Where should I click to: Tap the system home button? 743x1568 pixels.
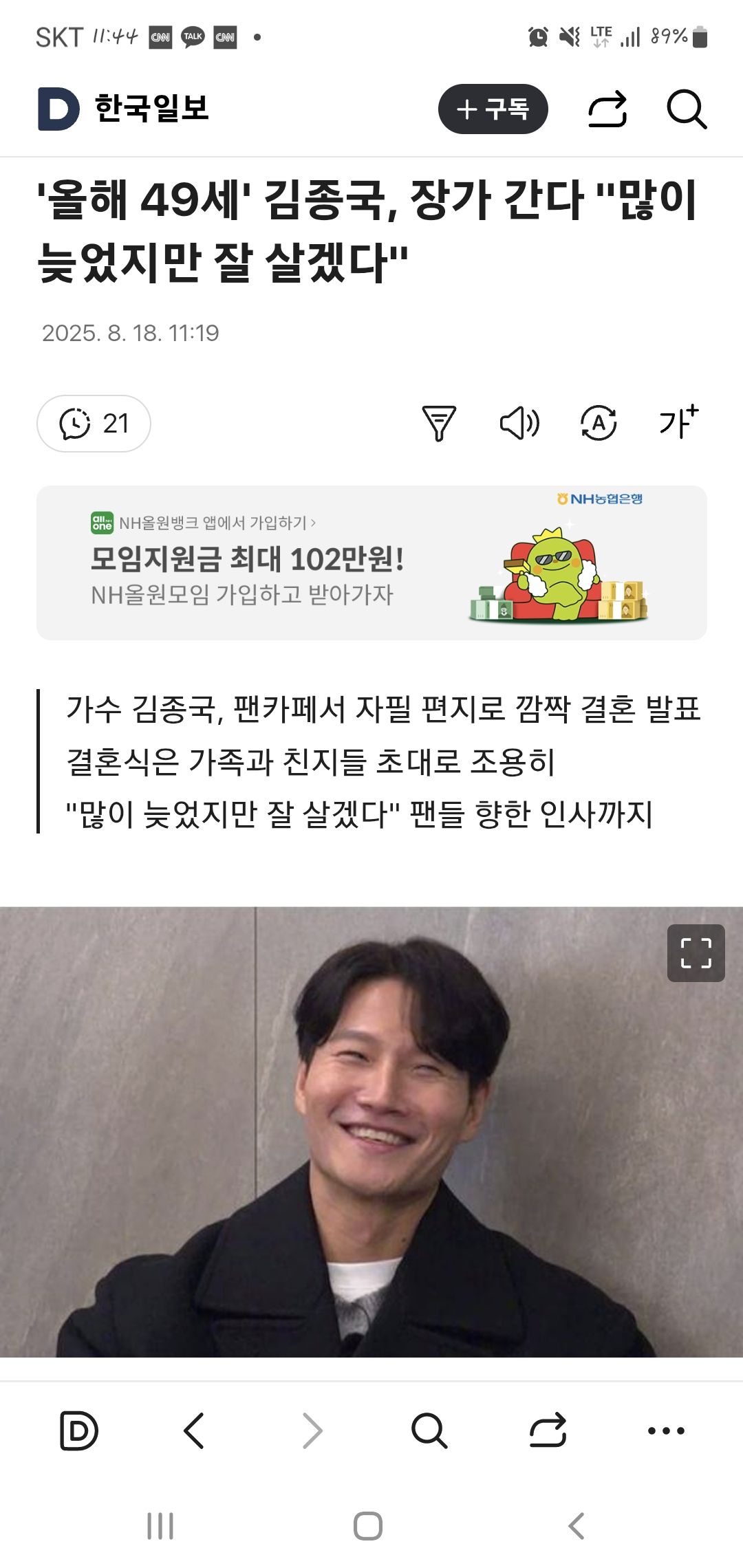coord(368,1526)
